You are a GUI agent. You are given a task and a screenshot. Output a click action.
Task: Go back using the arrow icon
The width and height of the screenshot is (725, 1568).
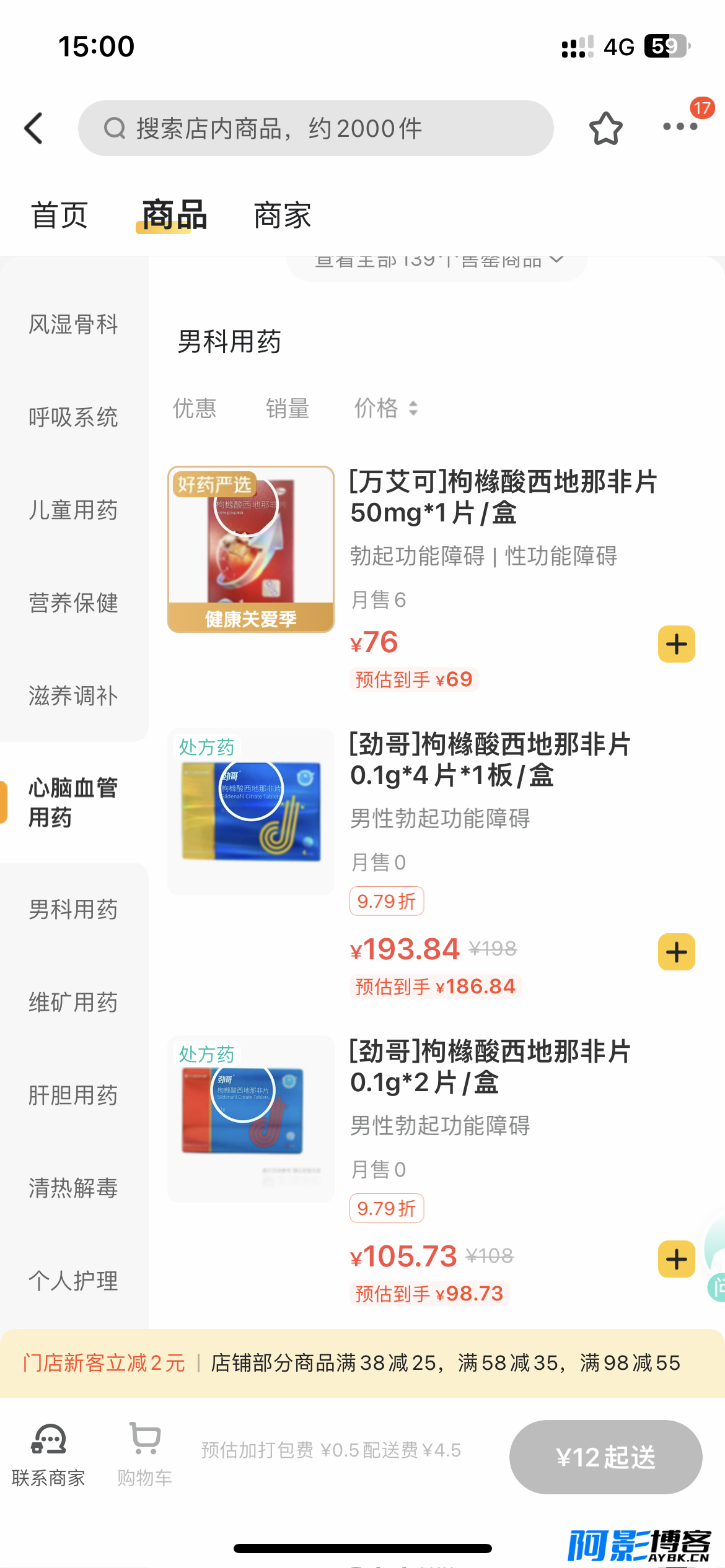[35, 129]
